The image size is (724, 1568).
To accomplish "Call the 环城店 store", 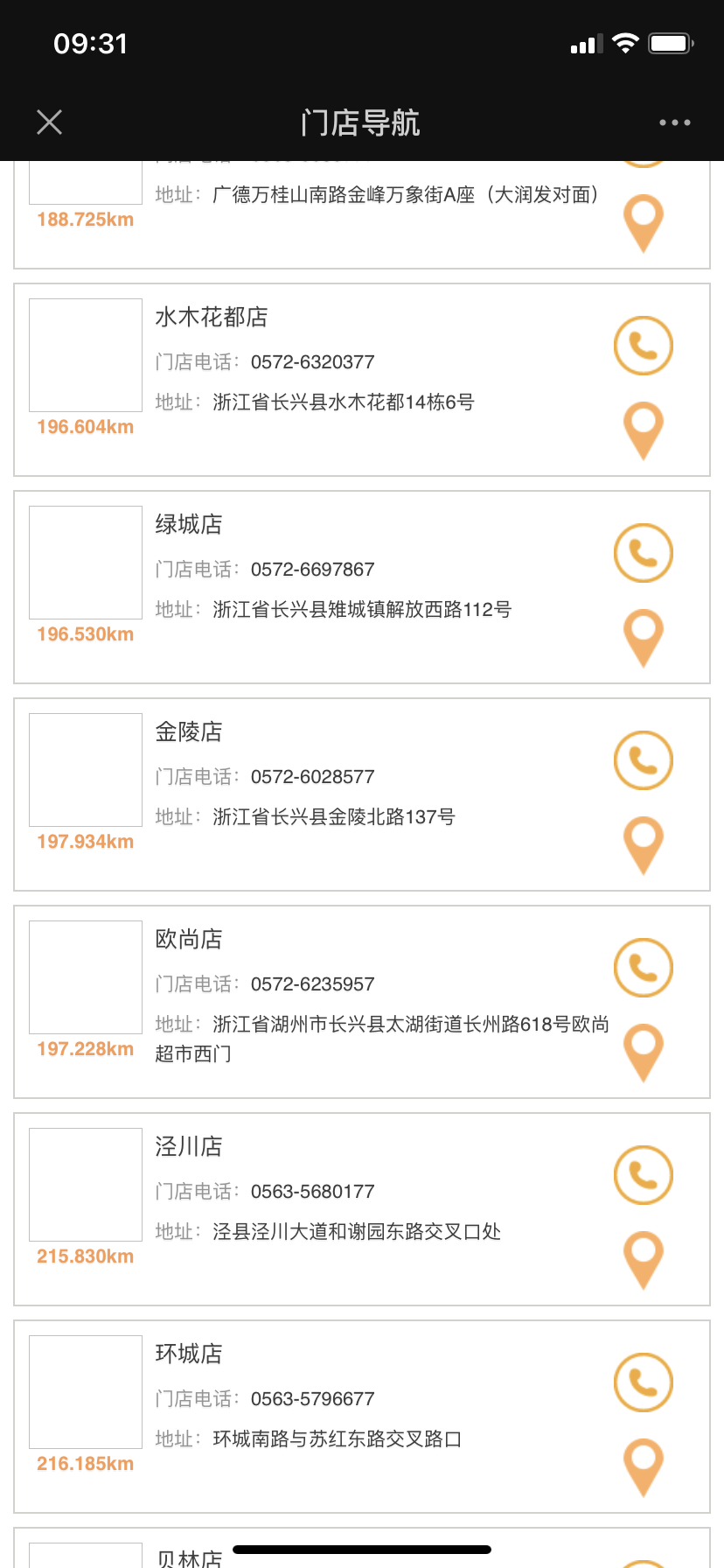I will (x=644, y=1382).
